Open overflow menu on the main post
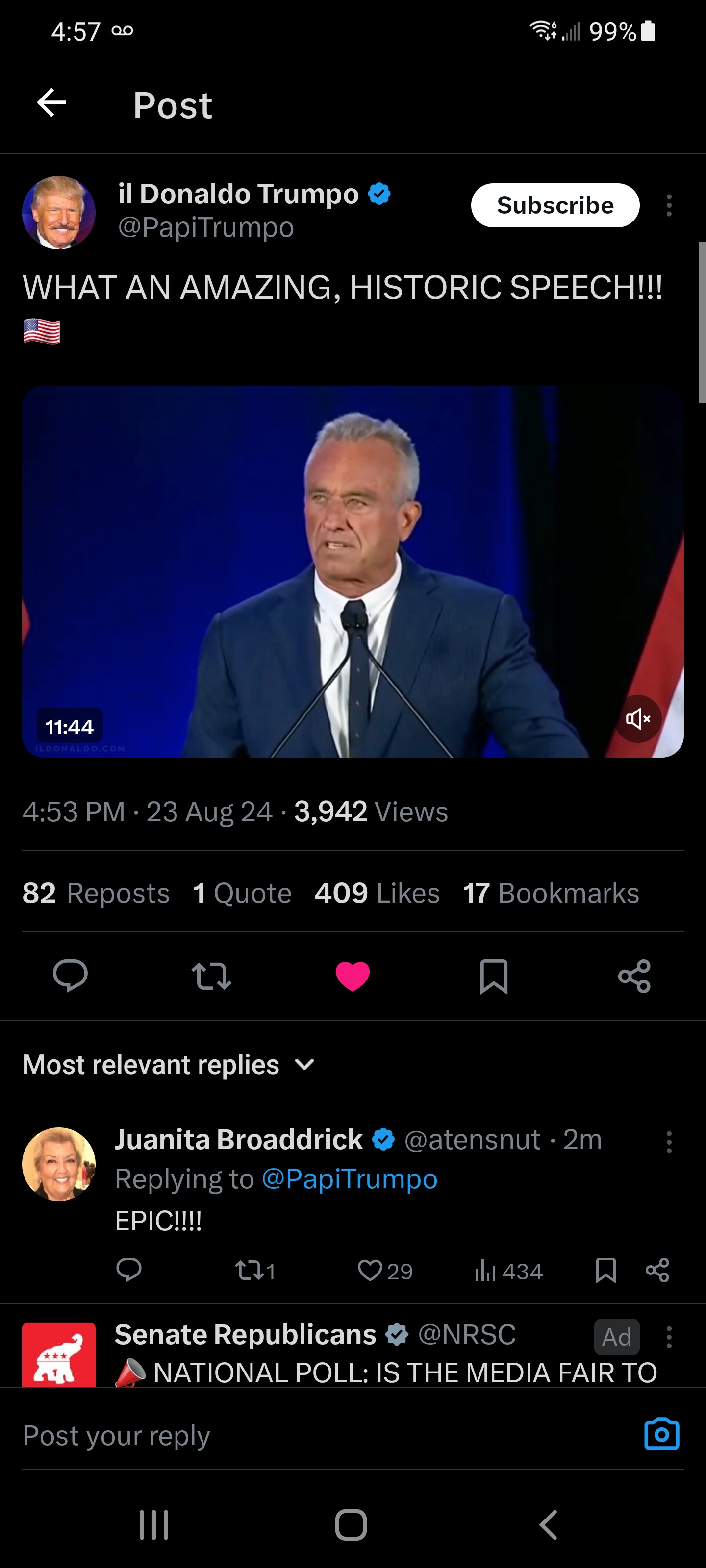This screenshot has height=1568, width=706. (x=669, y=206)
